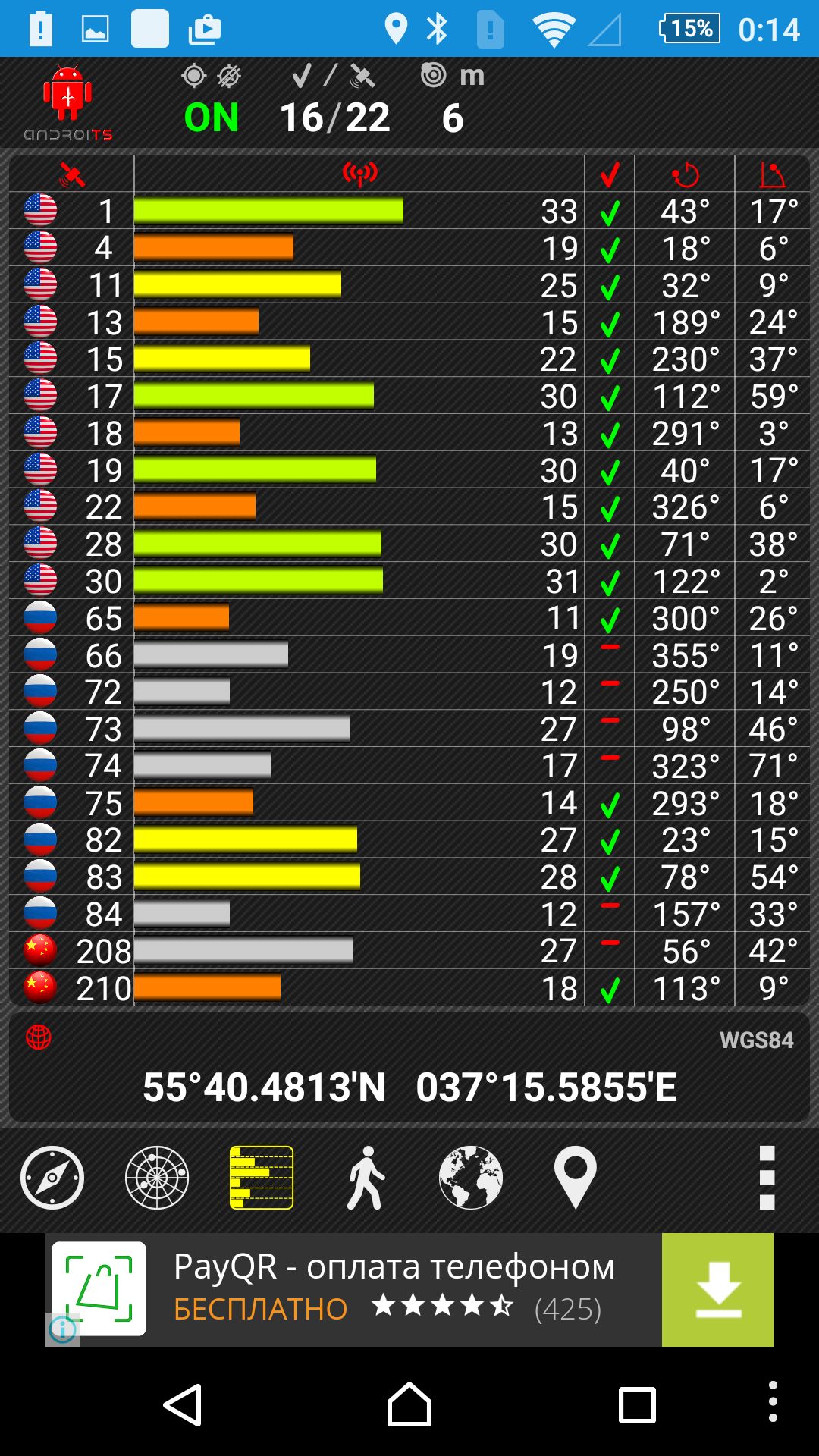The height and width of the screenshot is (1456, 819).
Task: Download the PayQR app from ad
Action: (x=717, y=1289)
